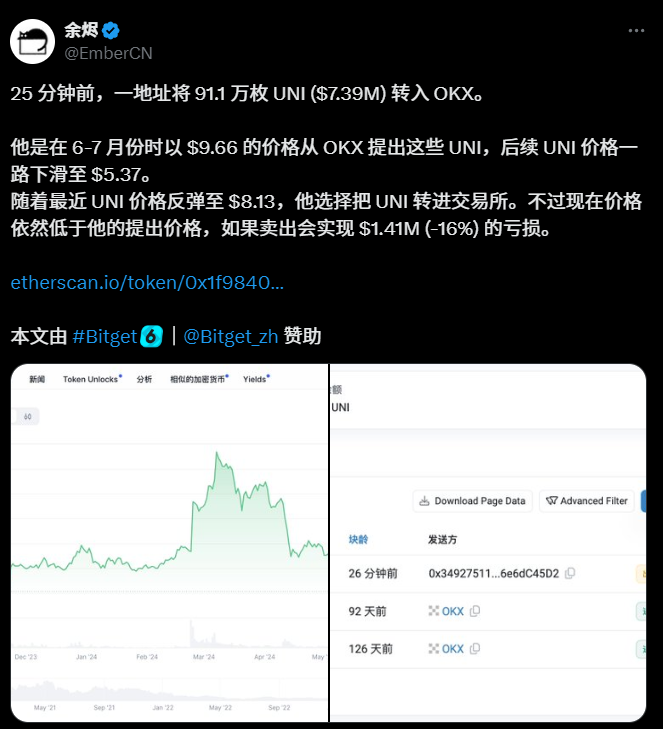663x729 pixels.
Task: Visit the @Bitget_zh mention
Action: click(231, 337)
